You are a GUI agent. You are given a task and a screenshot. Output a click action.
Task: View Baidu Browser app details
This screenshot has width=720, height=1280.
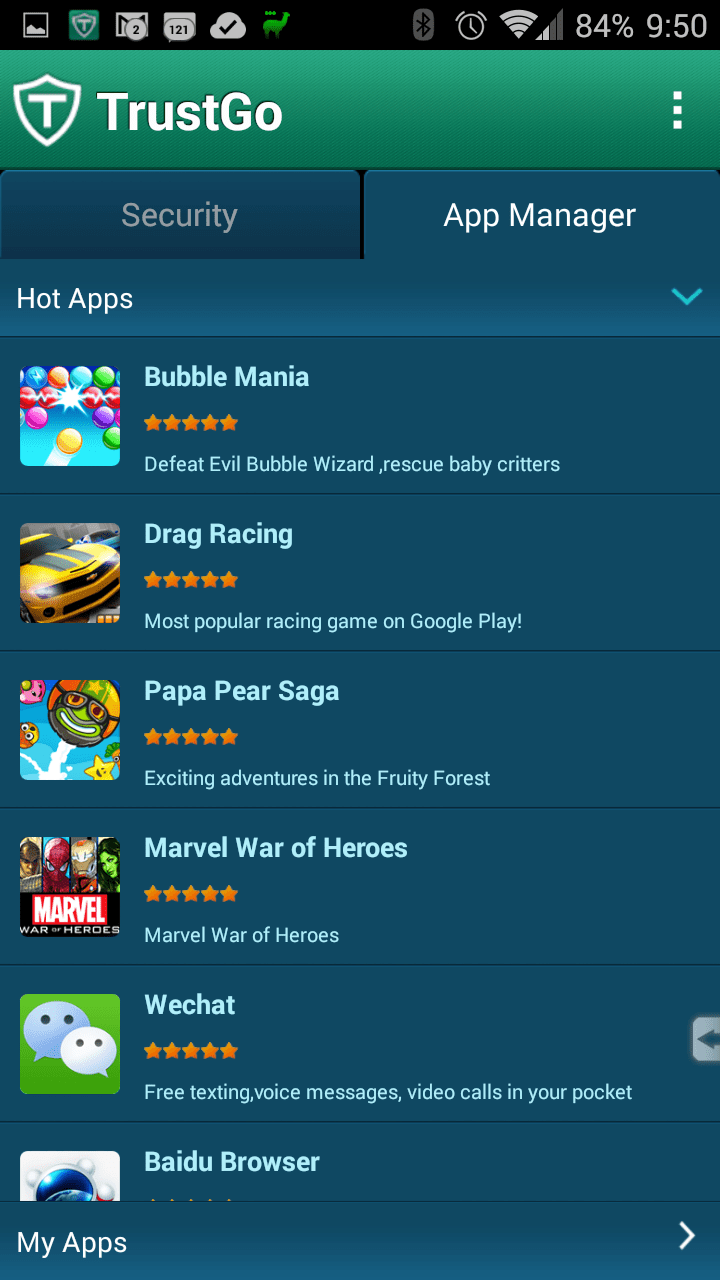232,1163
